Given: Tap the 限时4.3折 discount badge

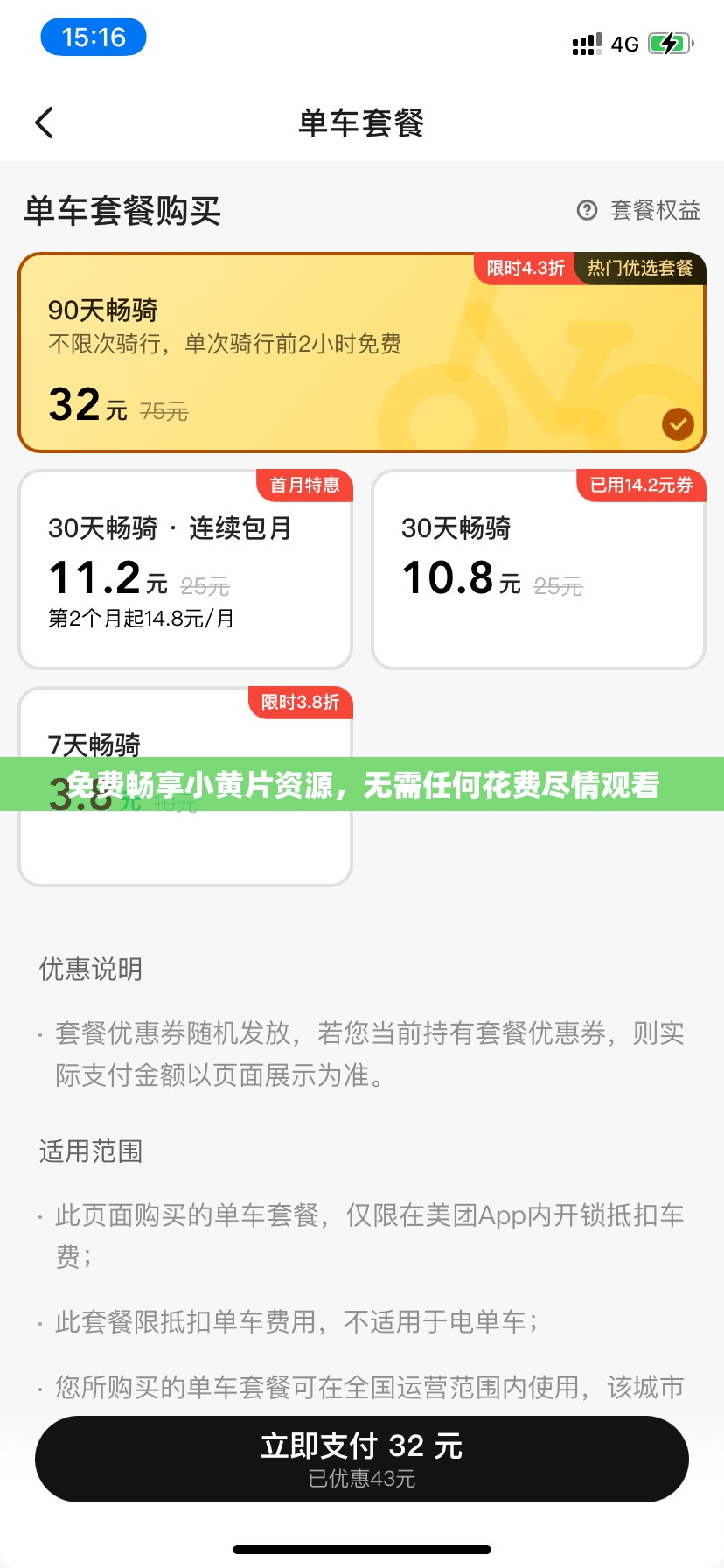Looking at the screenshot, I should pyautogui.click(x=526, y=269).
